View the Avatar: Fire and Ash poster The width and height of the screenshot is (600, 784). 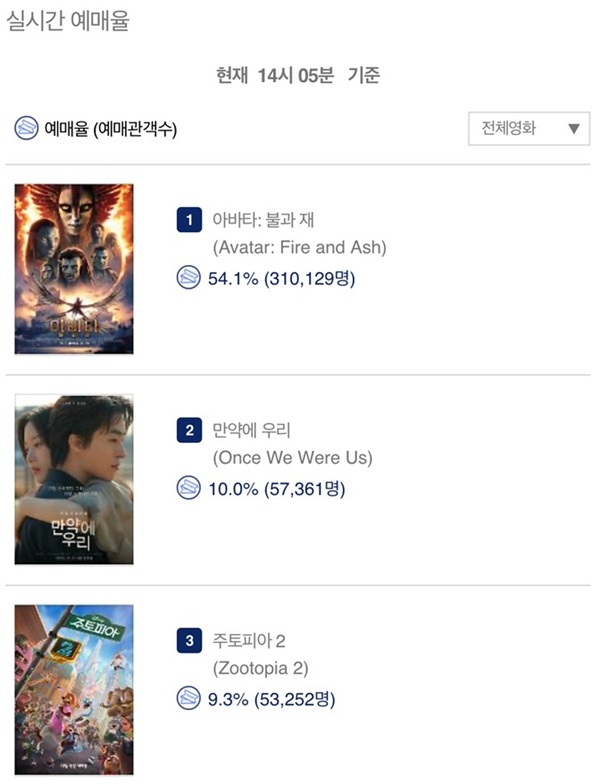[x=74, y=269]
